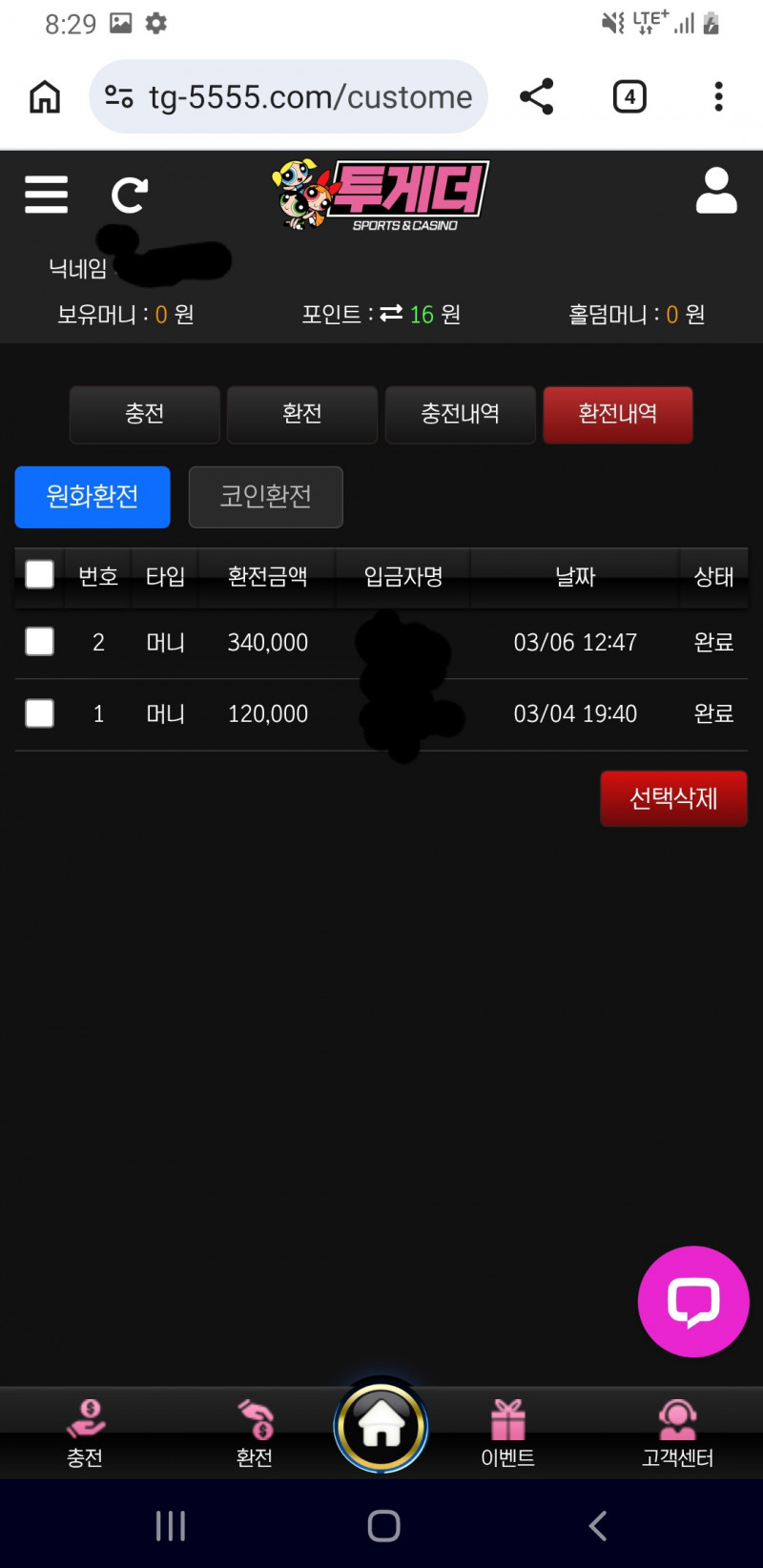The image size is (763, 1568).
Task: Open the user profile icon
Action: click(716, 191)
